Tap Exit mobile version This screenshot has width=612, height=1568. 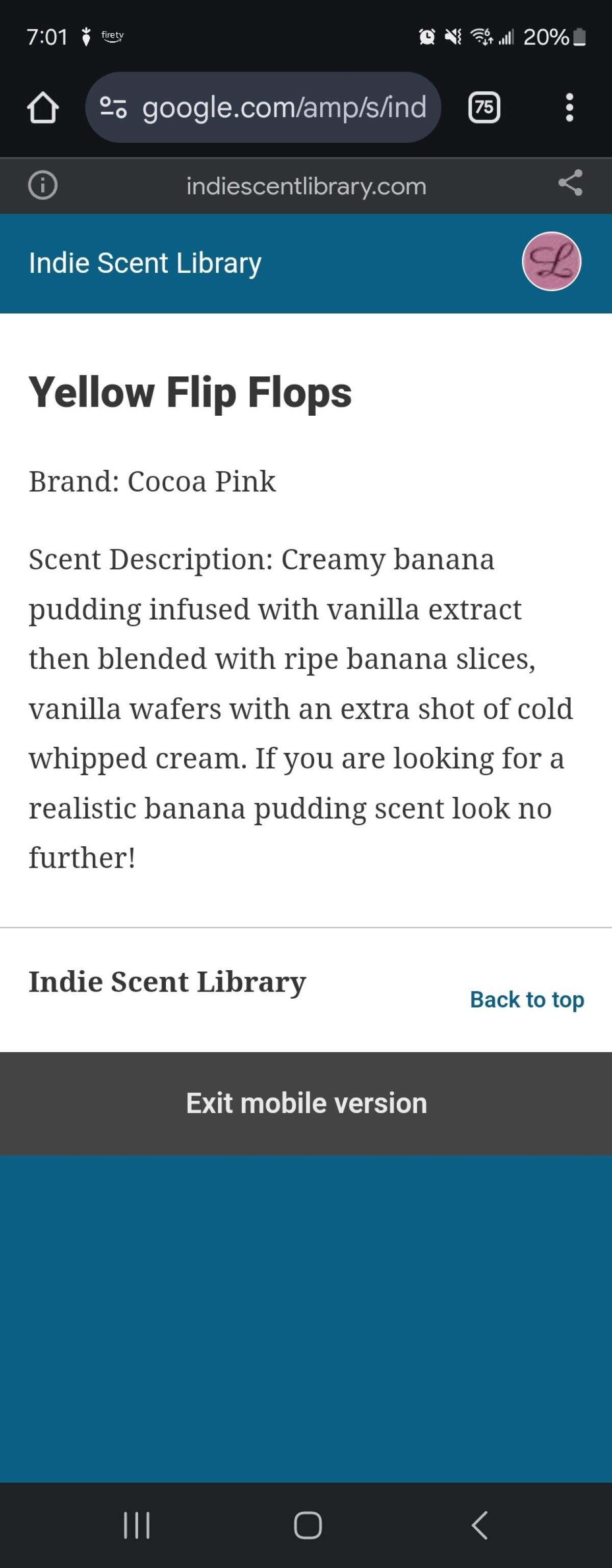[306, 1103]
